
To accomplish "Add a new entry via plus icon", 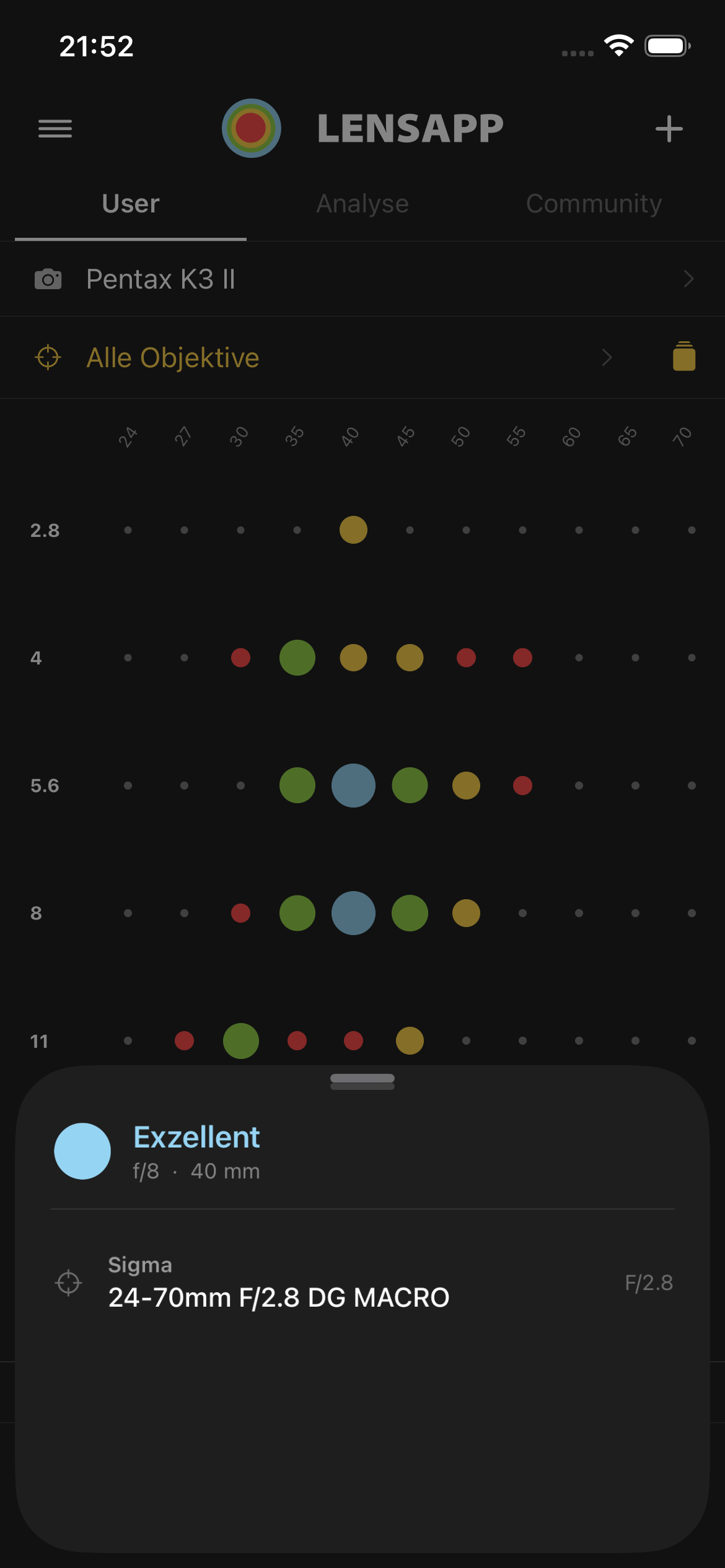I will (669, 128).
